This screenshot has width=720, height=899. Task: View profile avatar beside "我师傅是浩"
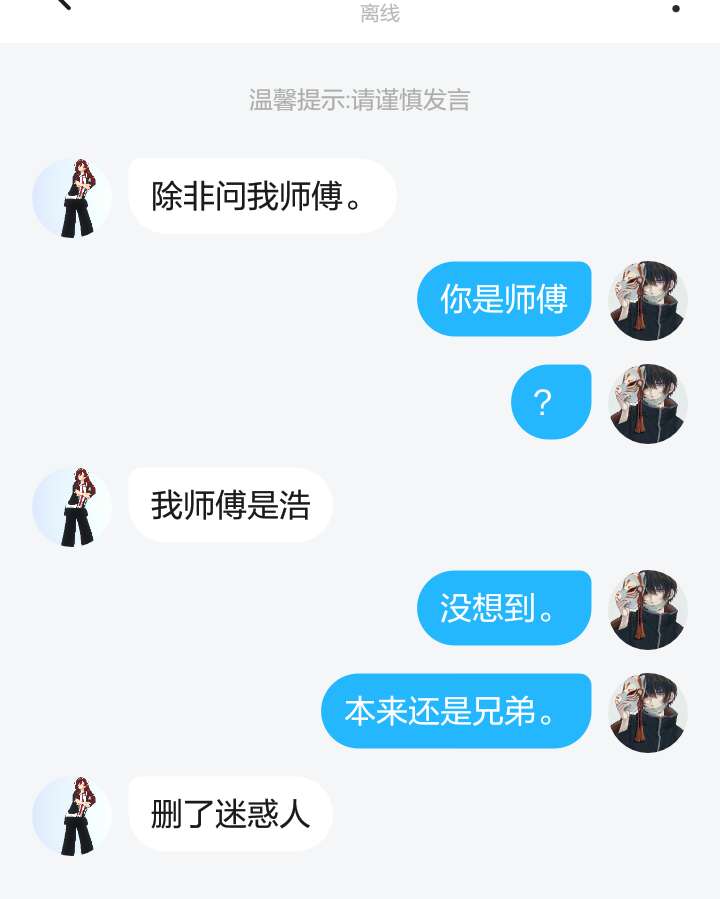point(72,507)
